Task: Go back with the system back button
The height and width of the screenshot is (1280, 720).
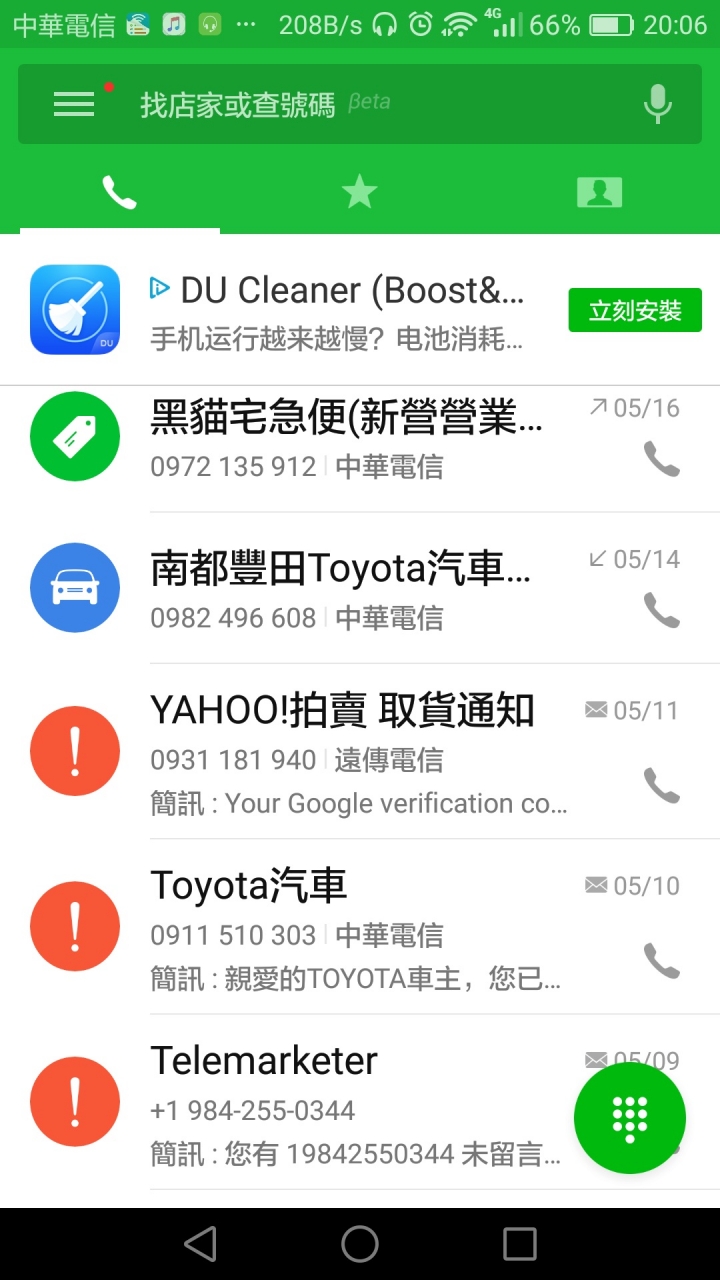Action: 200,1244
